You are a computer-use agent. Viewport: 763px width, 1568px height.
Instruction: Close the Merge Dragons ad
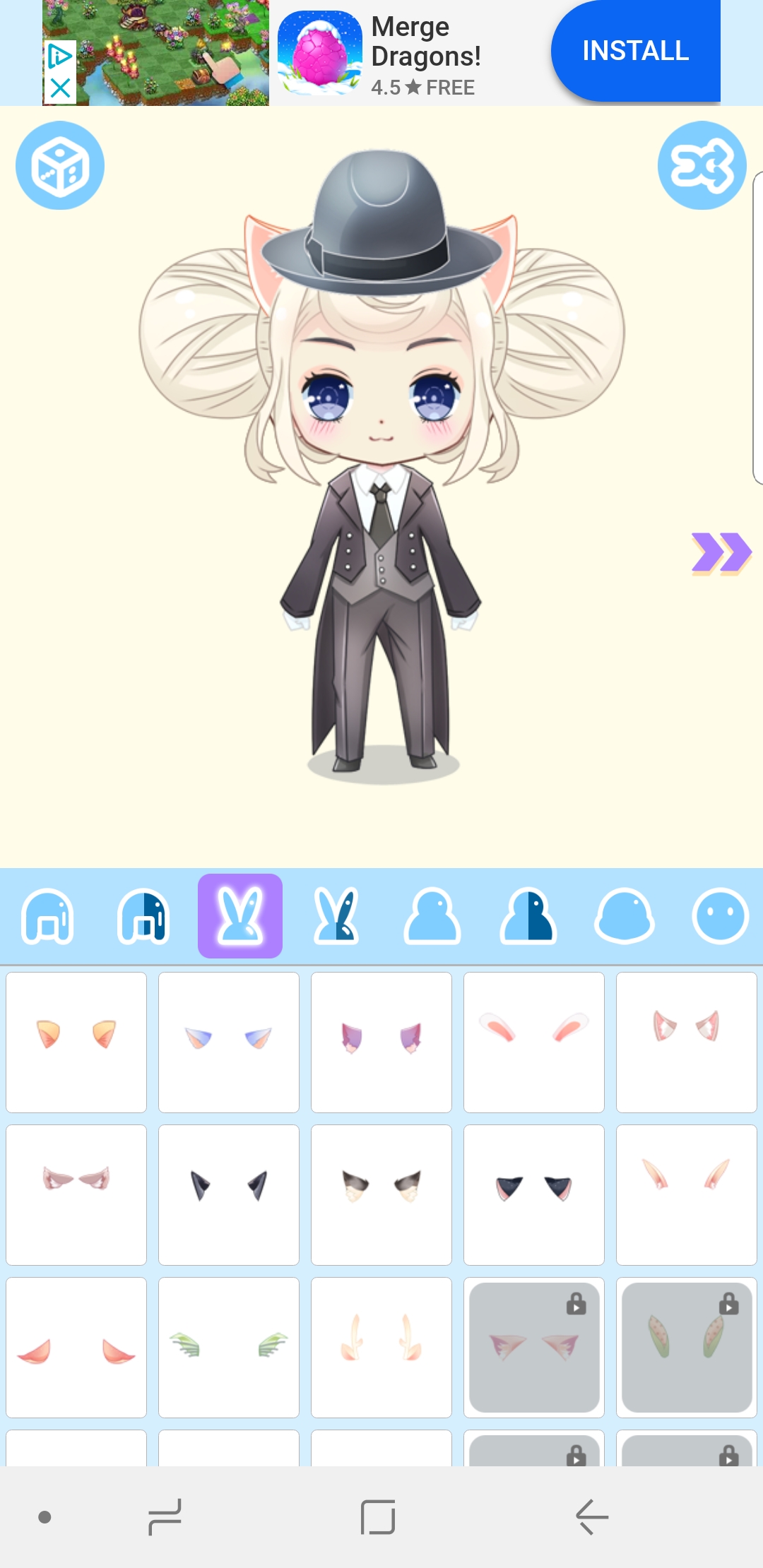pyautogui.click(x=60, y=89)
